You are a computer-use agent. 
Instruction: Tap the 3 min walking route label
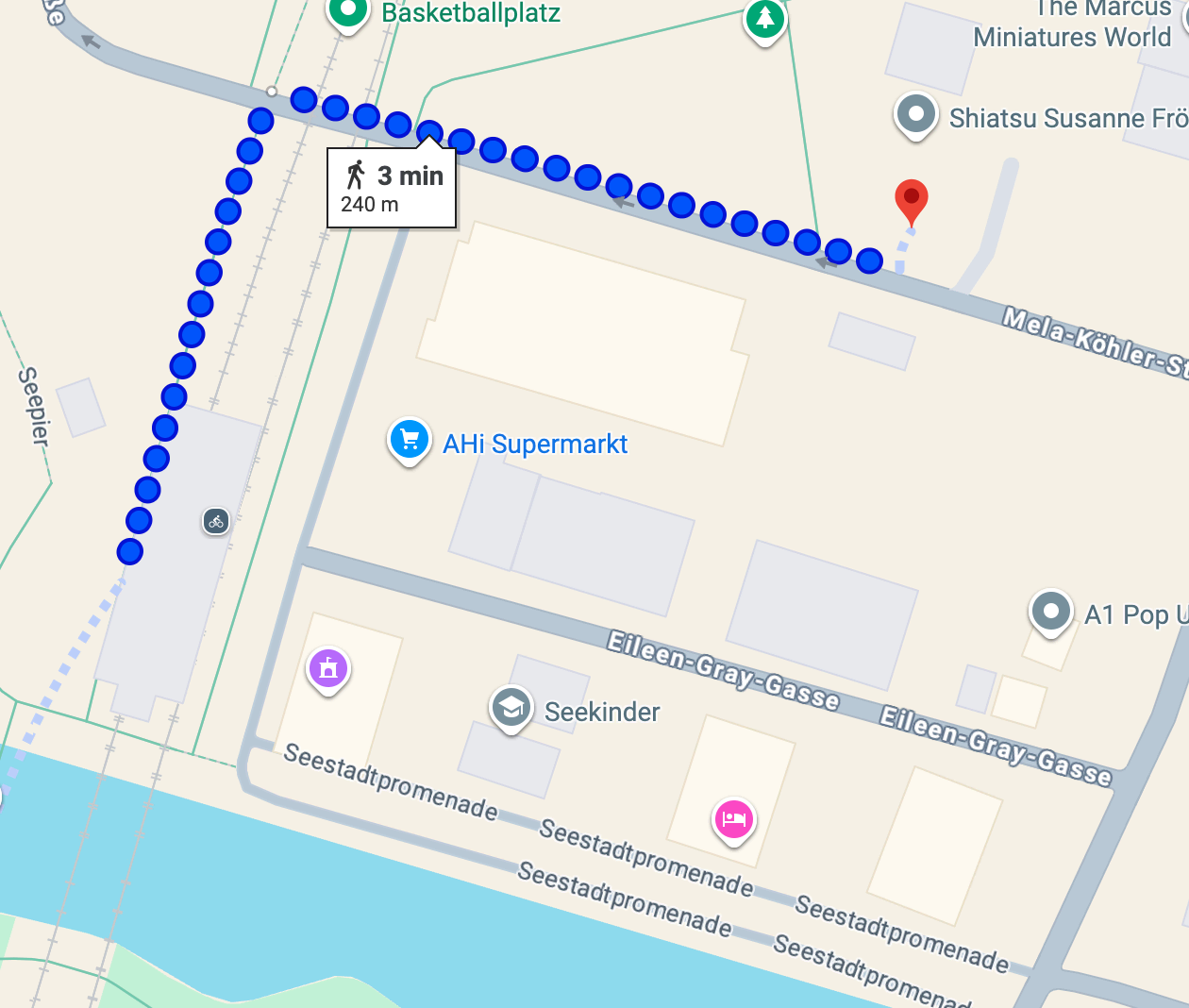click(392, 189)
